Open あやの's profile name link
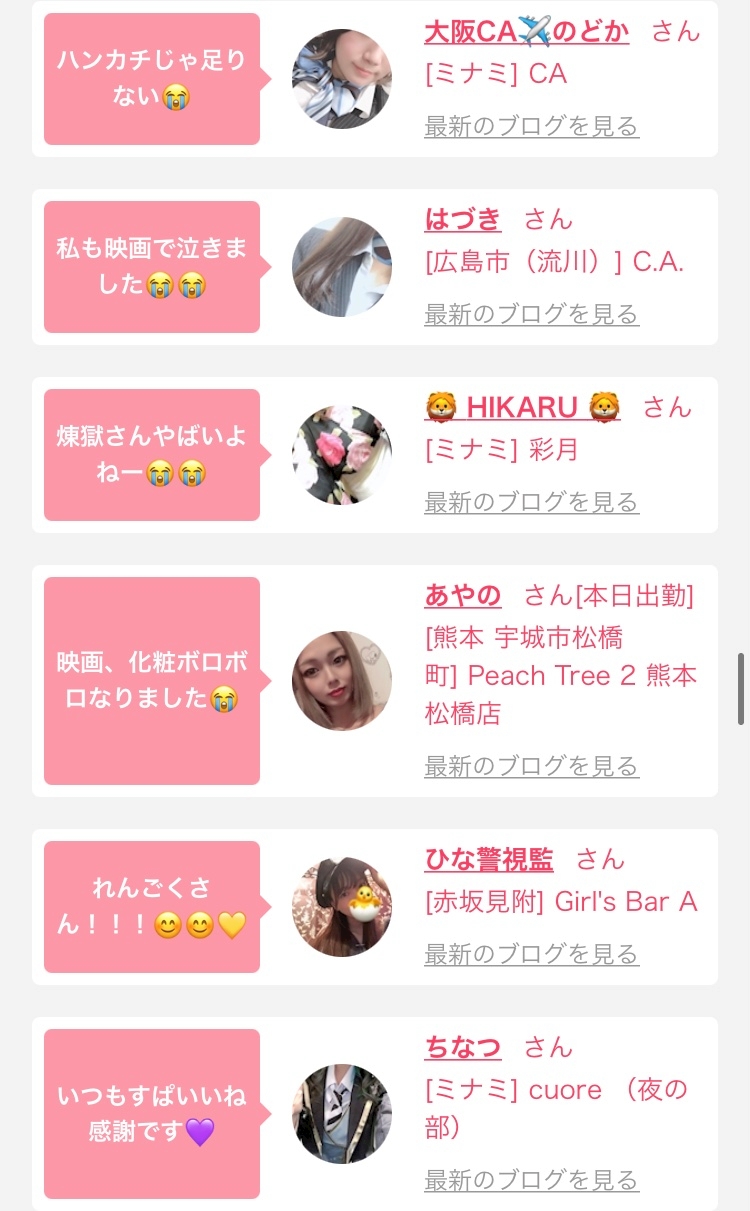This screenshot has height=1211, width=750. tap(463, 596)
